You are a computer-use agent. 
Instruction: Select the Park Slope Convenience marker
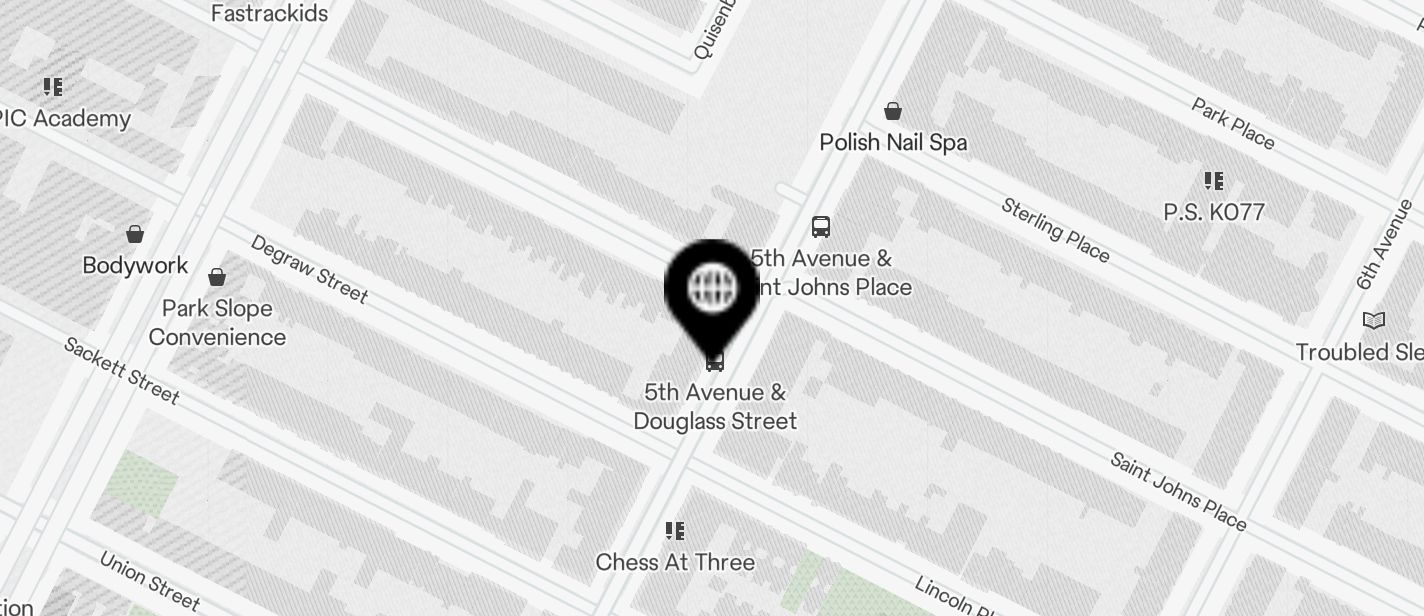coord(217,277)
